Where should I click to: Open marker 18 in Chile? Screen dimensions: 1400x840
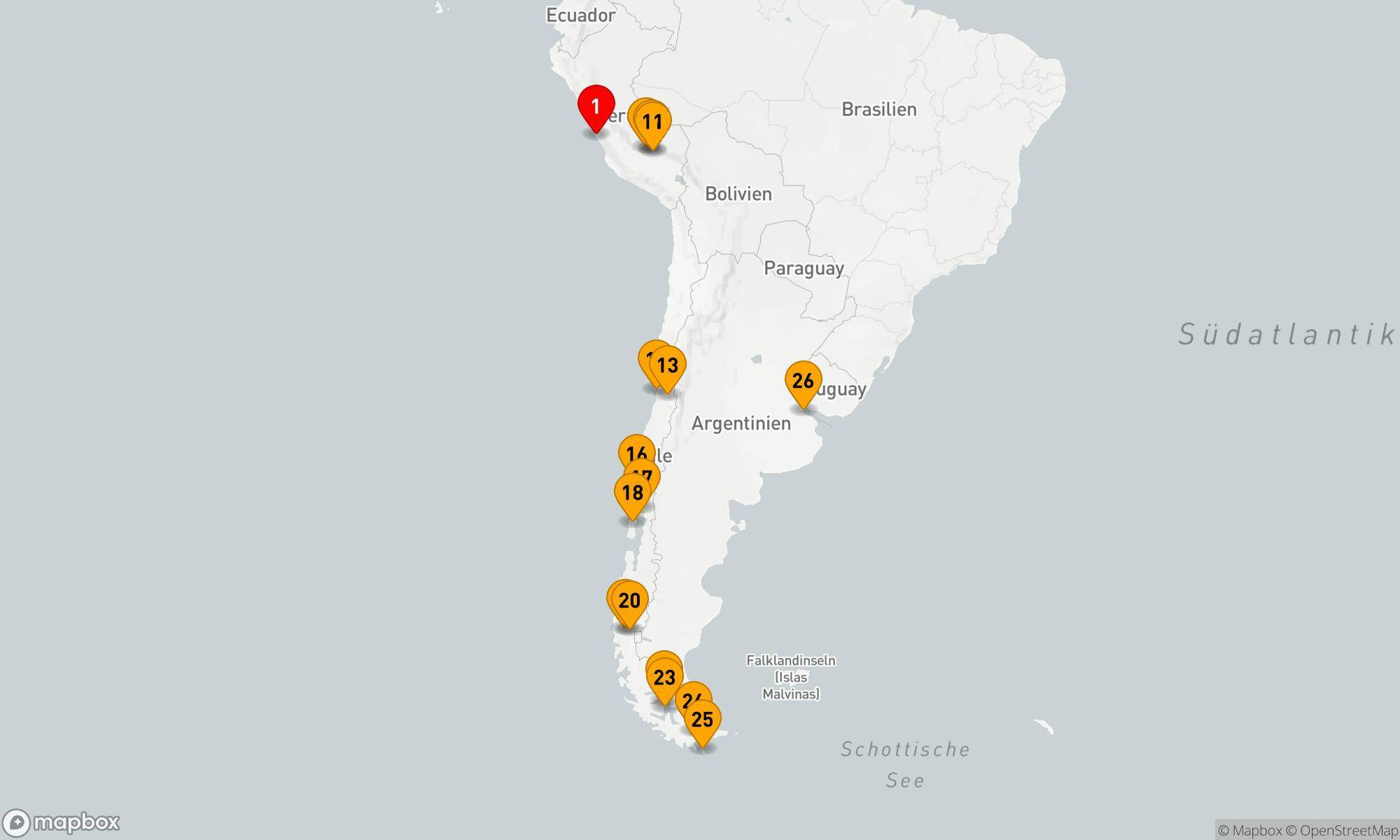point(632,493)
